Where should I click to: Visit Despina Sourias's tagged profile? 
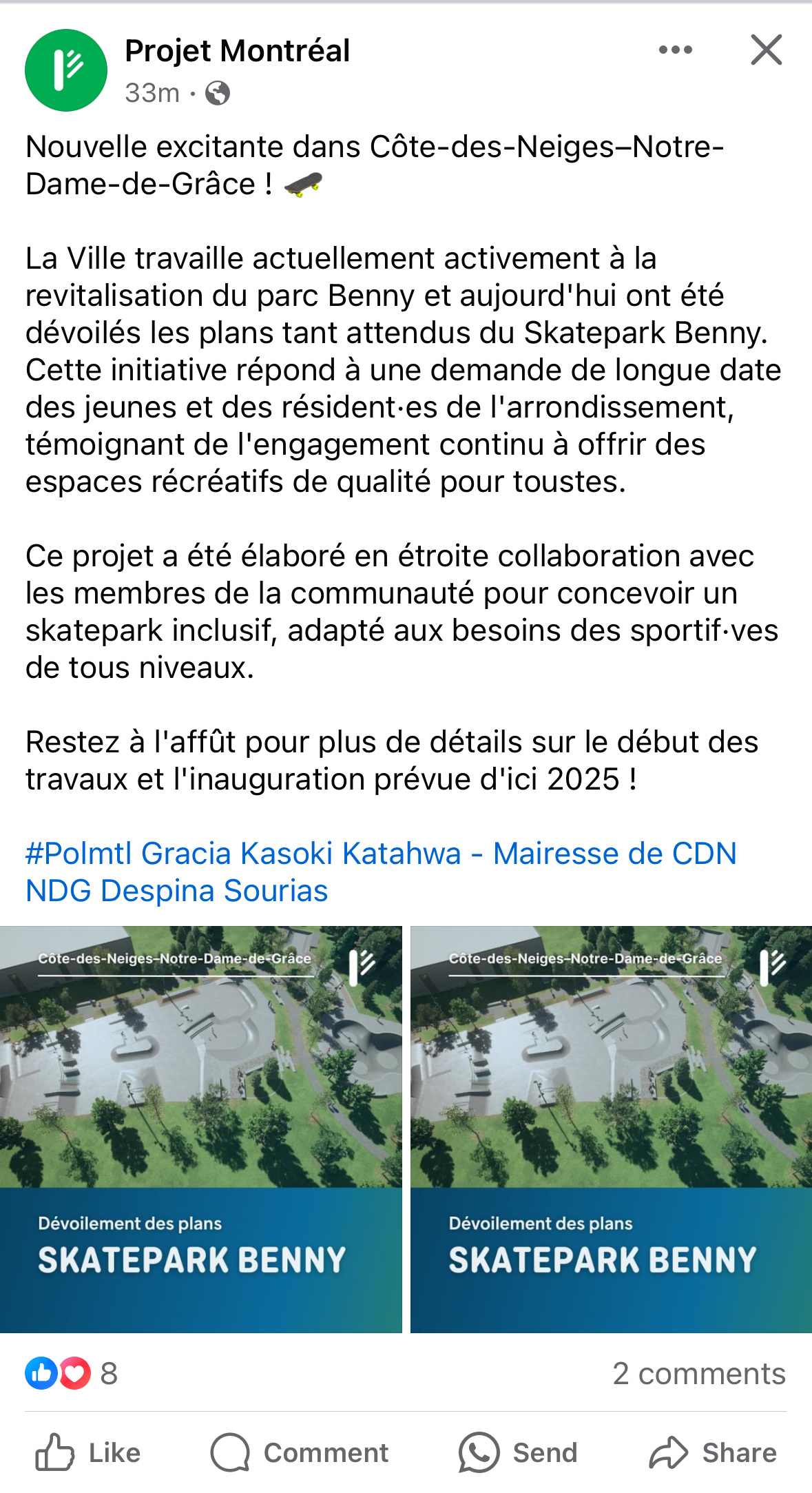coord(214,890)
